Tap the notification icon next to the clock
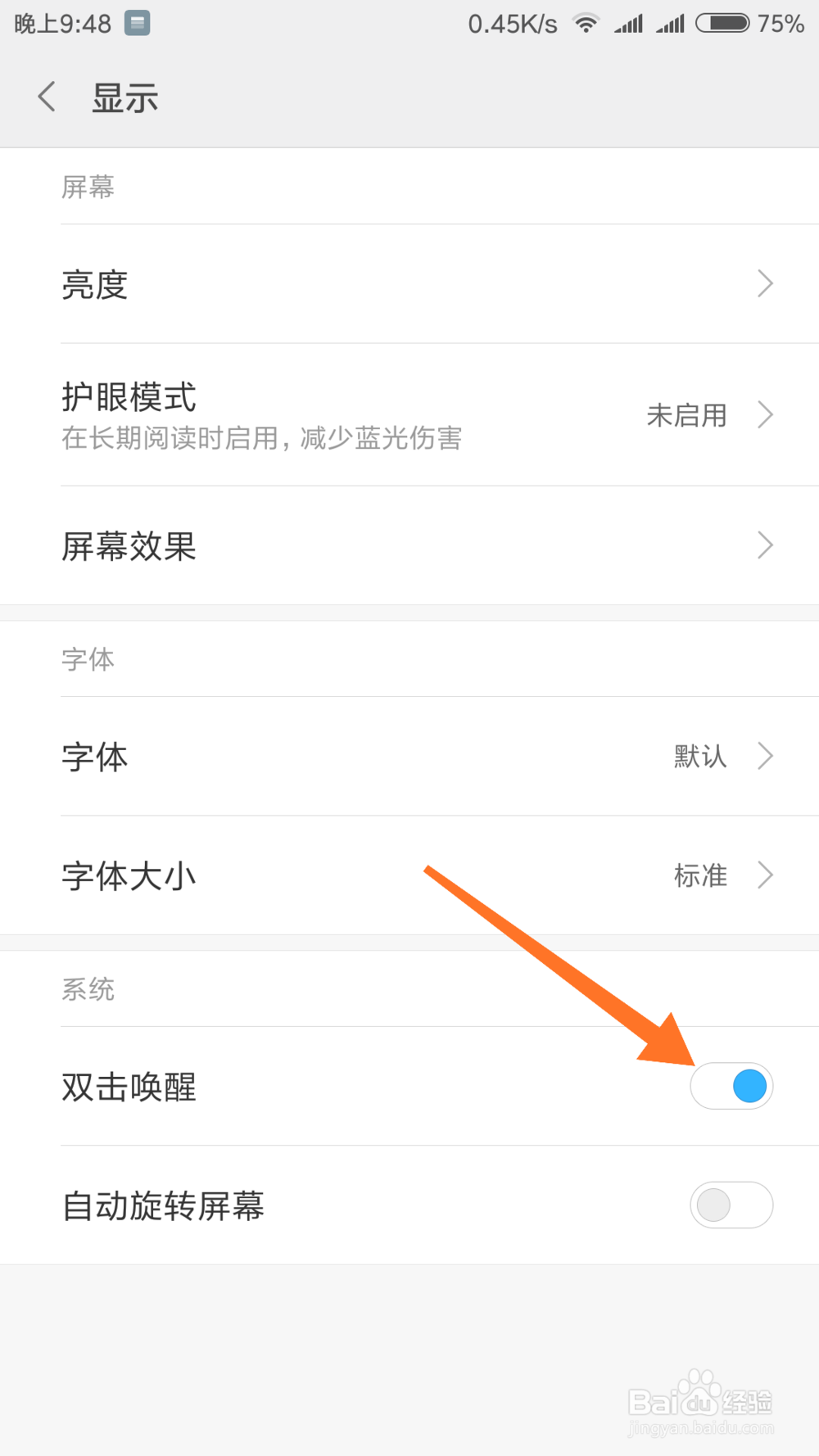This screenshot has width=819, height=1456. coord(137,23)
